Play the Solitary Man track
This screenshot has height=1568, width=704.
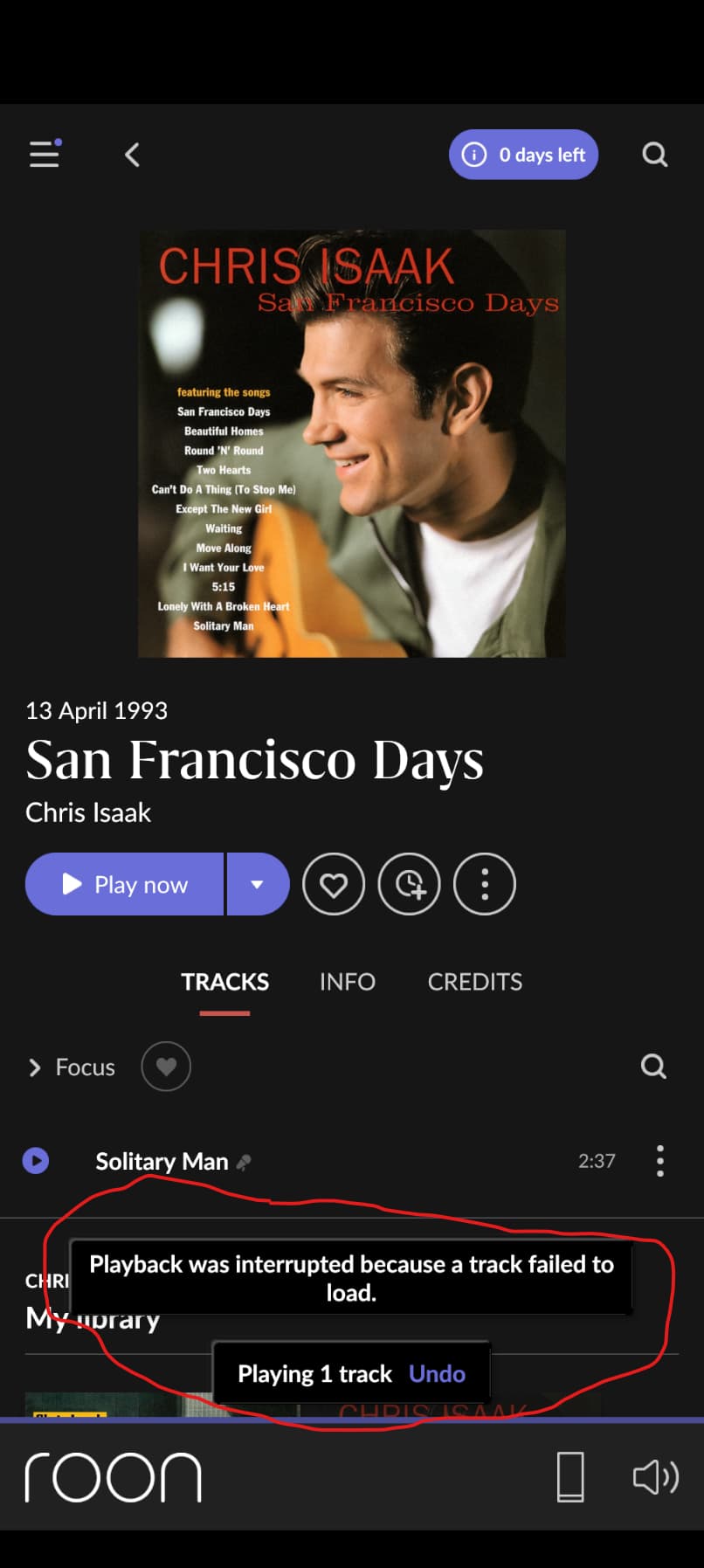pyautogui.click(x=36, y=1161)
